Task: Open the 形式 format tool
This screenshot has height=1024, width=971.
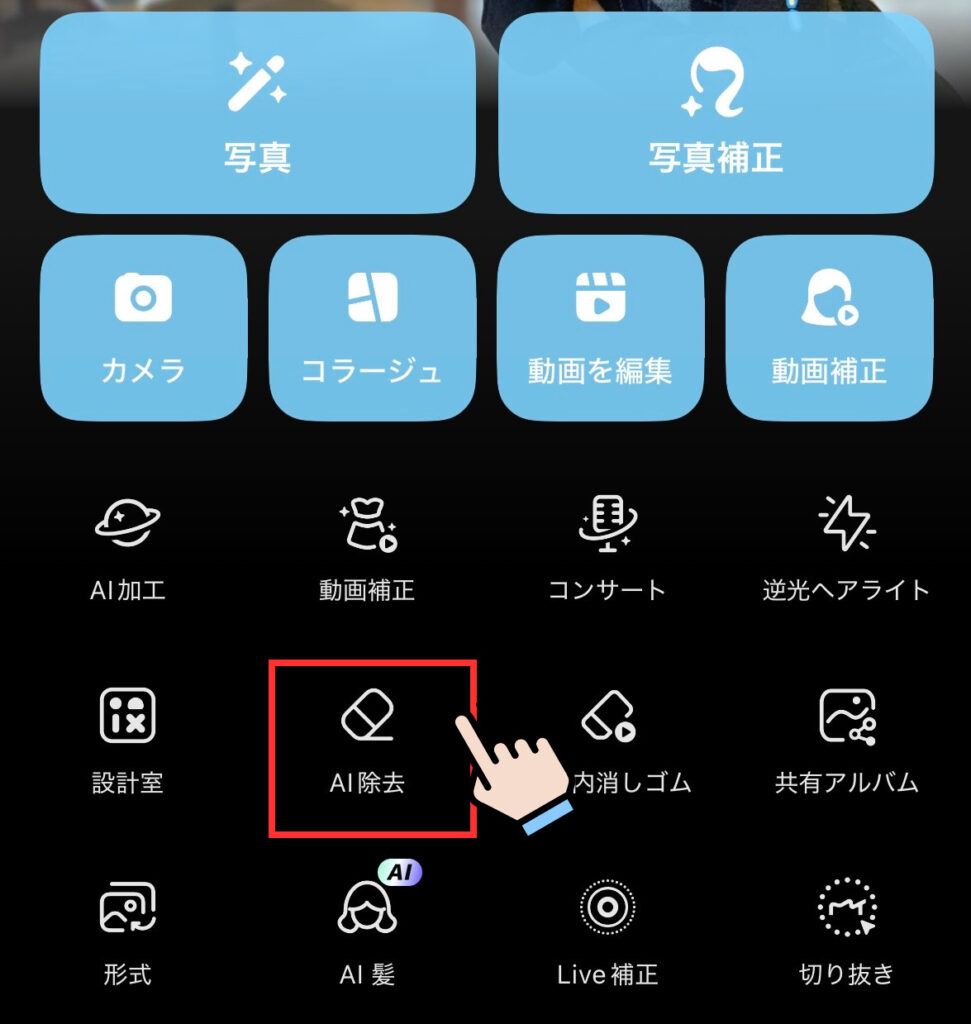Action: point(128,930)
